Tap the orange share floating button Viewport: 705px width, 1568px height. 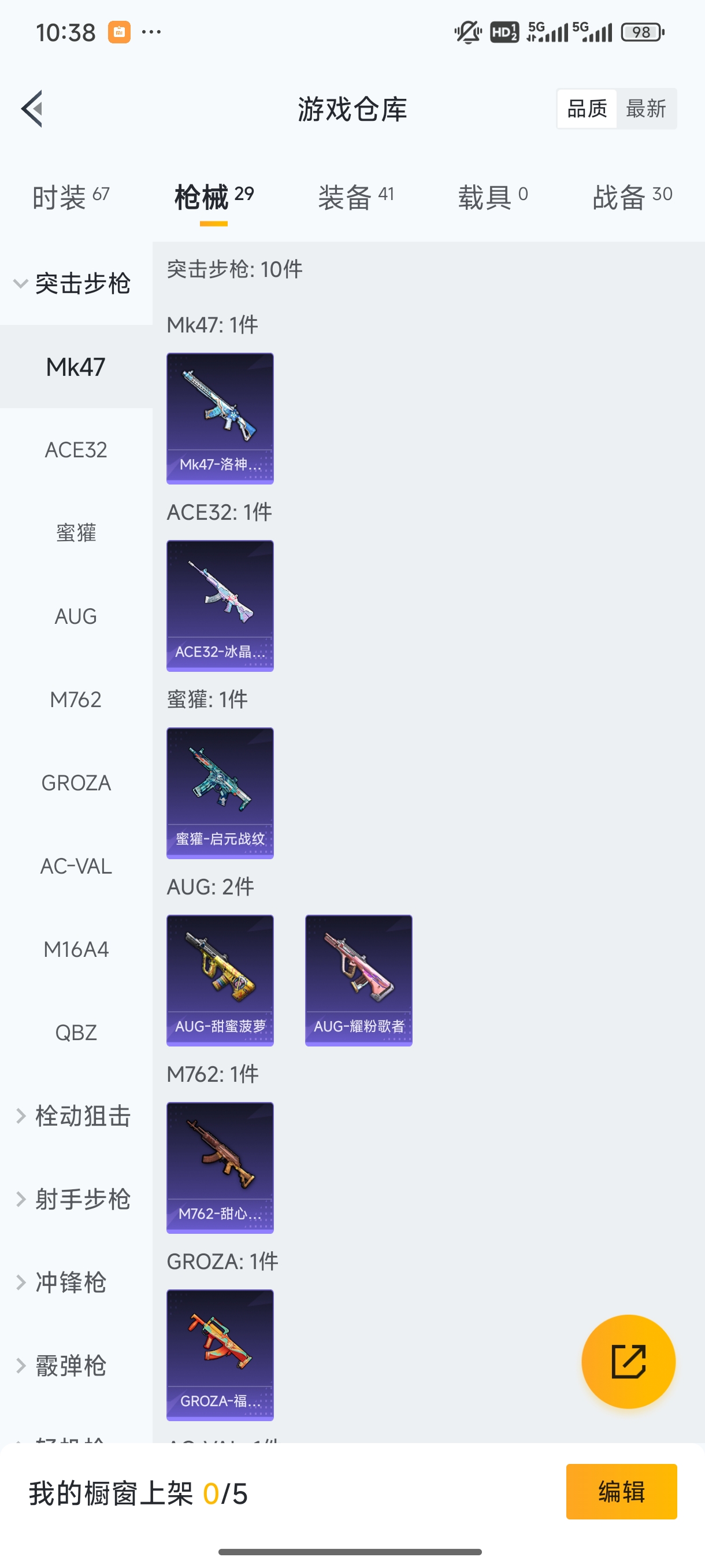coord(628,1361)
